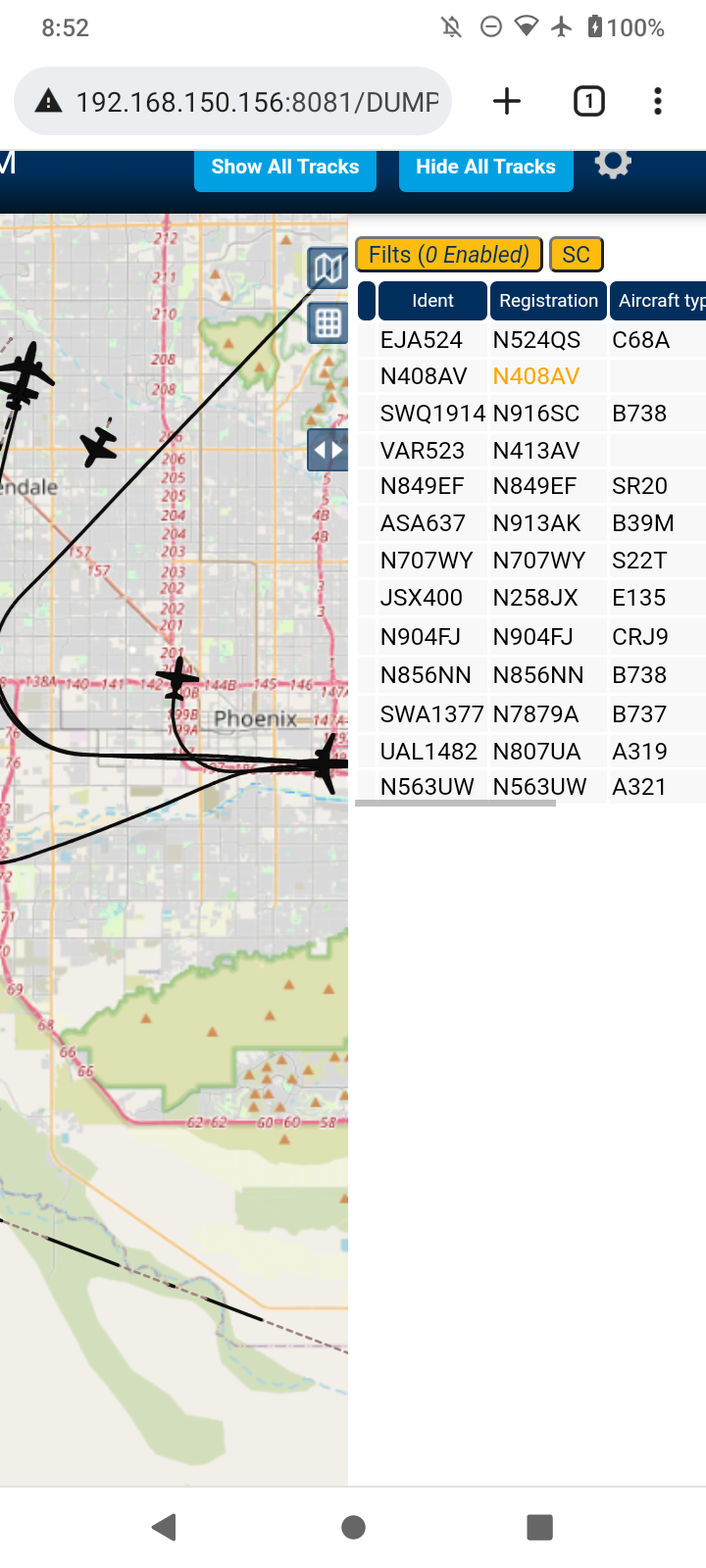Sort the table by Registration column
Image resolution: width=706 pixels, height=1568 pixels.
[548, 301]
